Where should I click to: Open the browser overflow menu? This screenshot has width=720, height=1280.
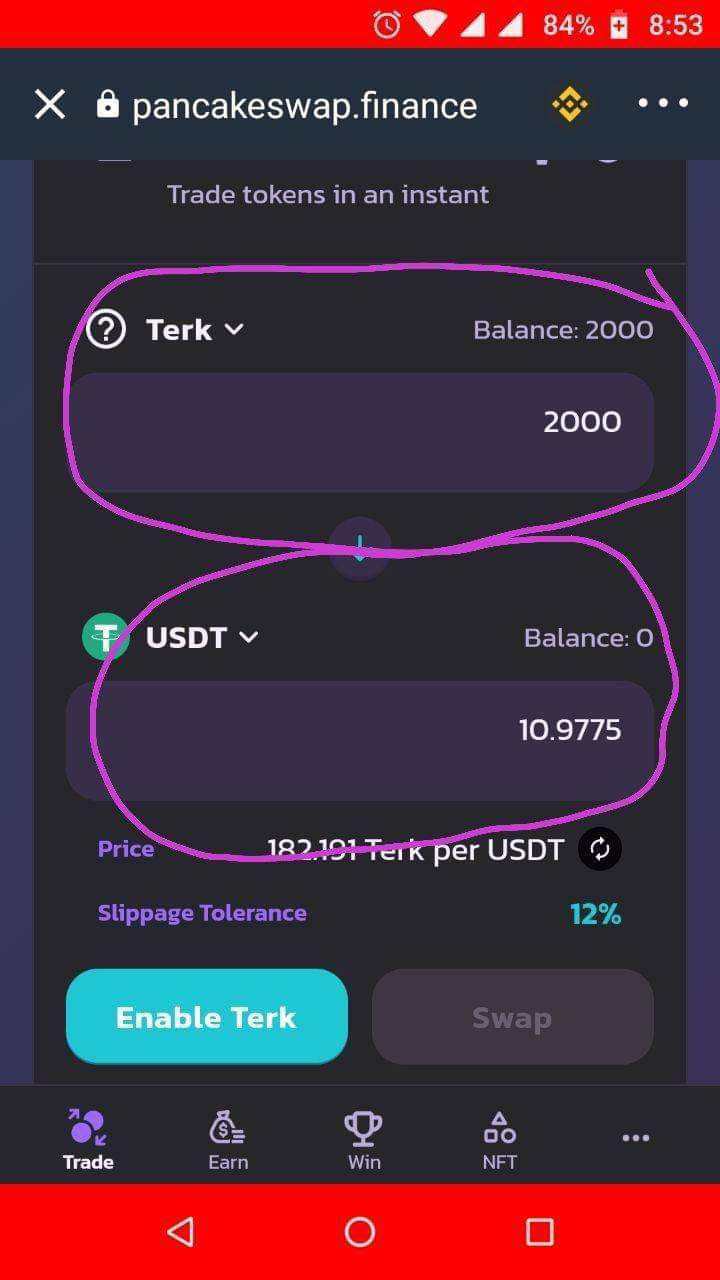tap(663, 103)
